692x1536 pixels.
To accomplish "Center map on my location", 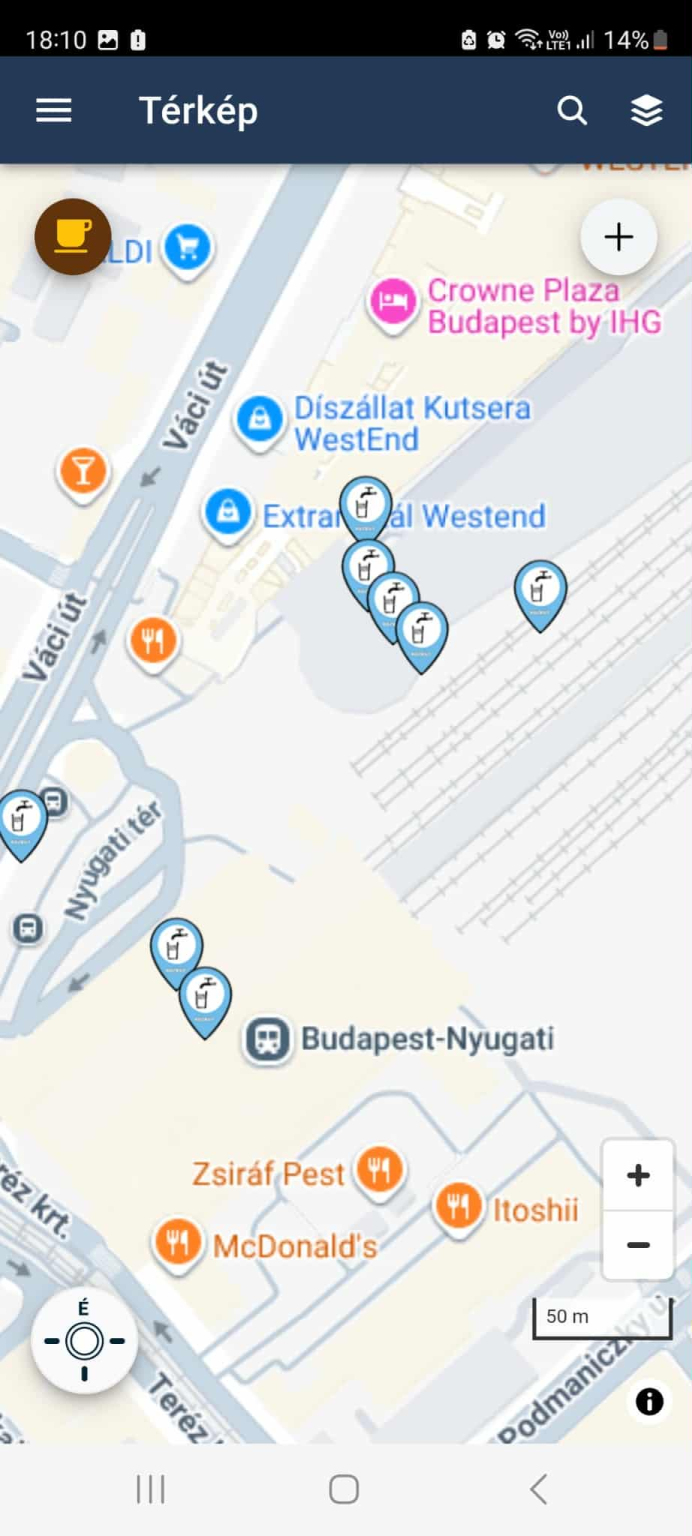I will 84,1341.
